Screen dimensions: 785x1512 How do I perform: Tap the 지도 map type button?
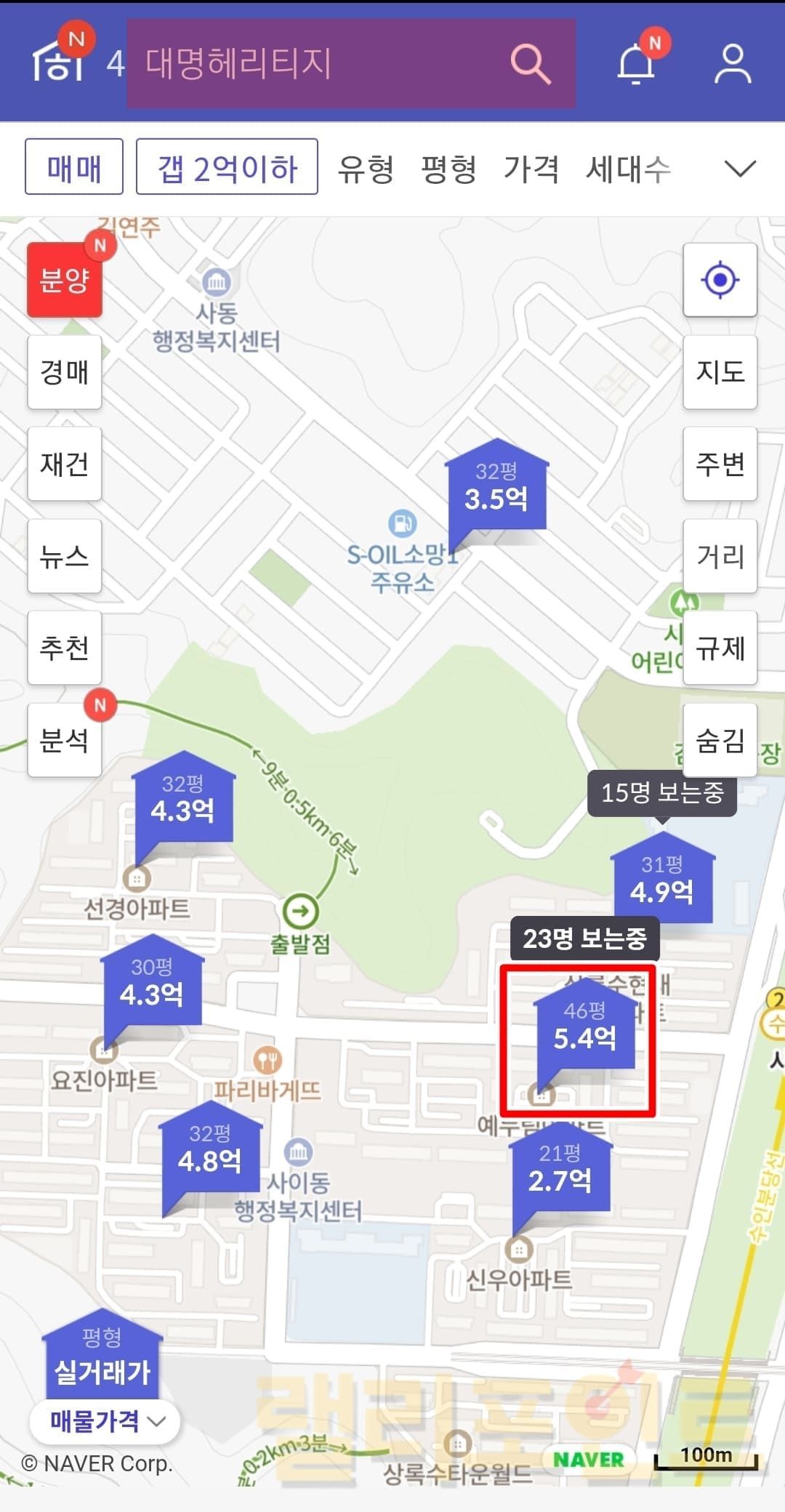[x=720, y=372]
